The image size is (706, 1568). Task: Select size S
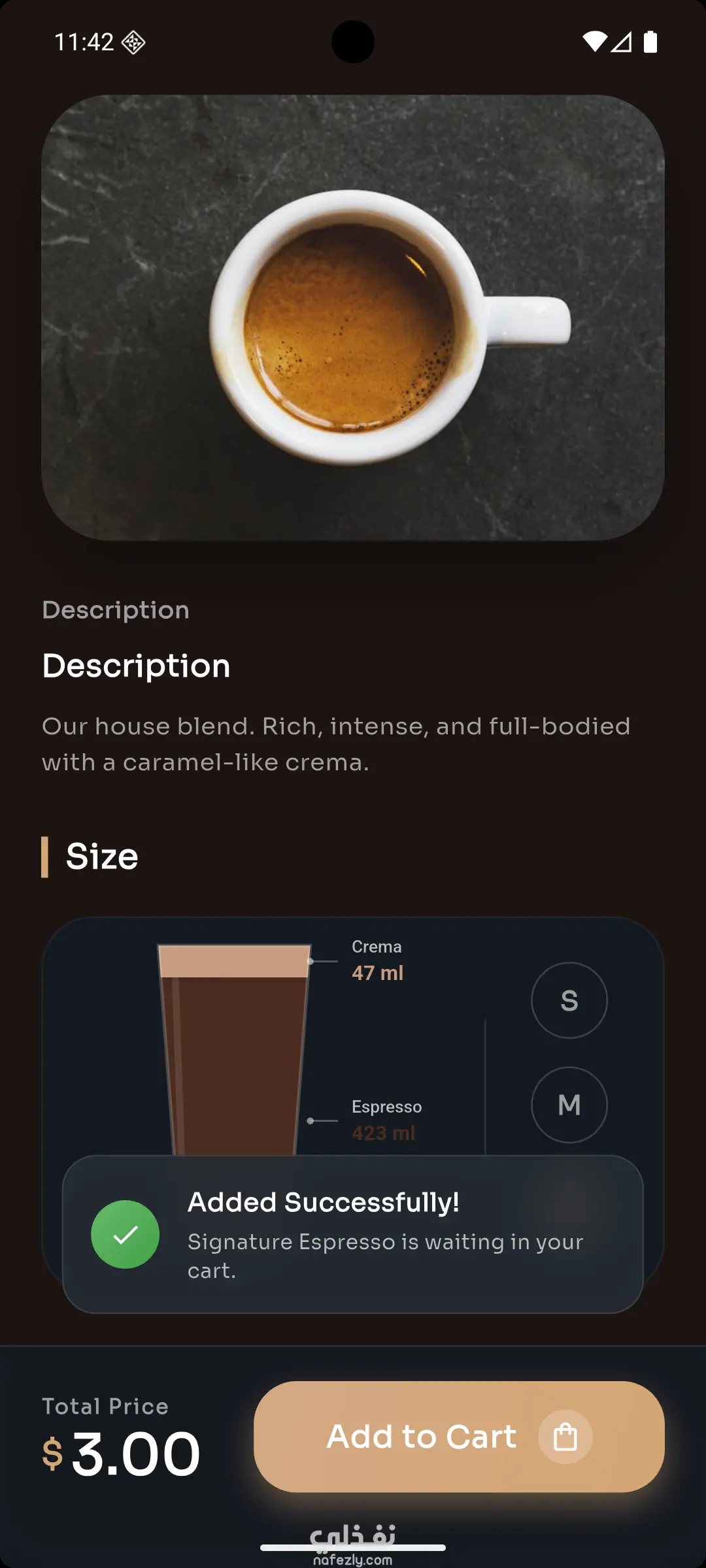point(569,1000)
